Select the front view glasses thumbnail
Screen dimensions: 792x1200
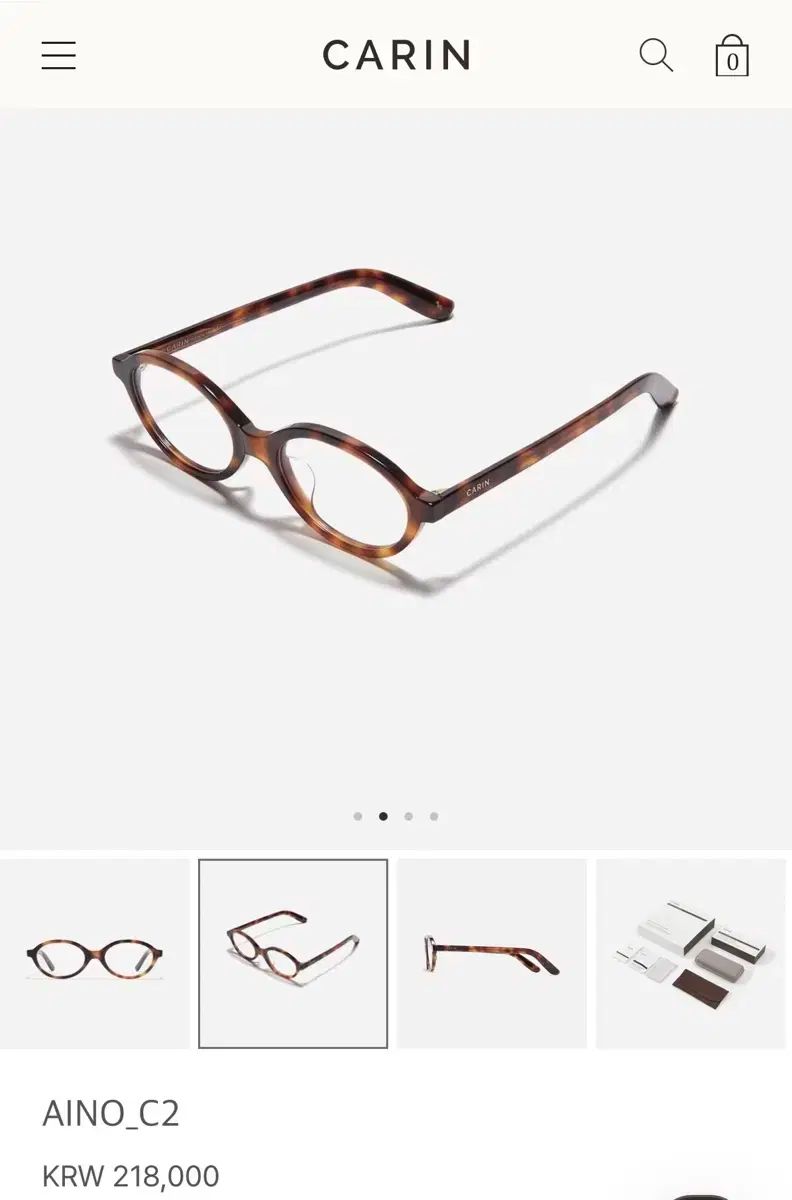(x=95, y=954)
